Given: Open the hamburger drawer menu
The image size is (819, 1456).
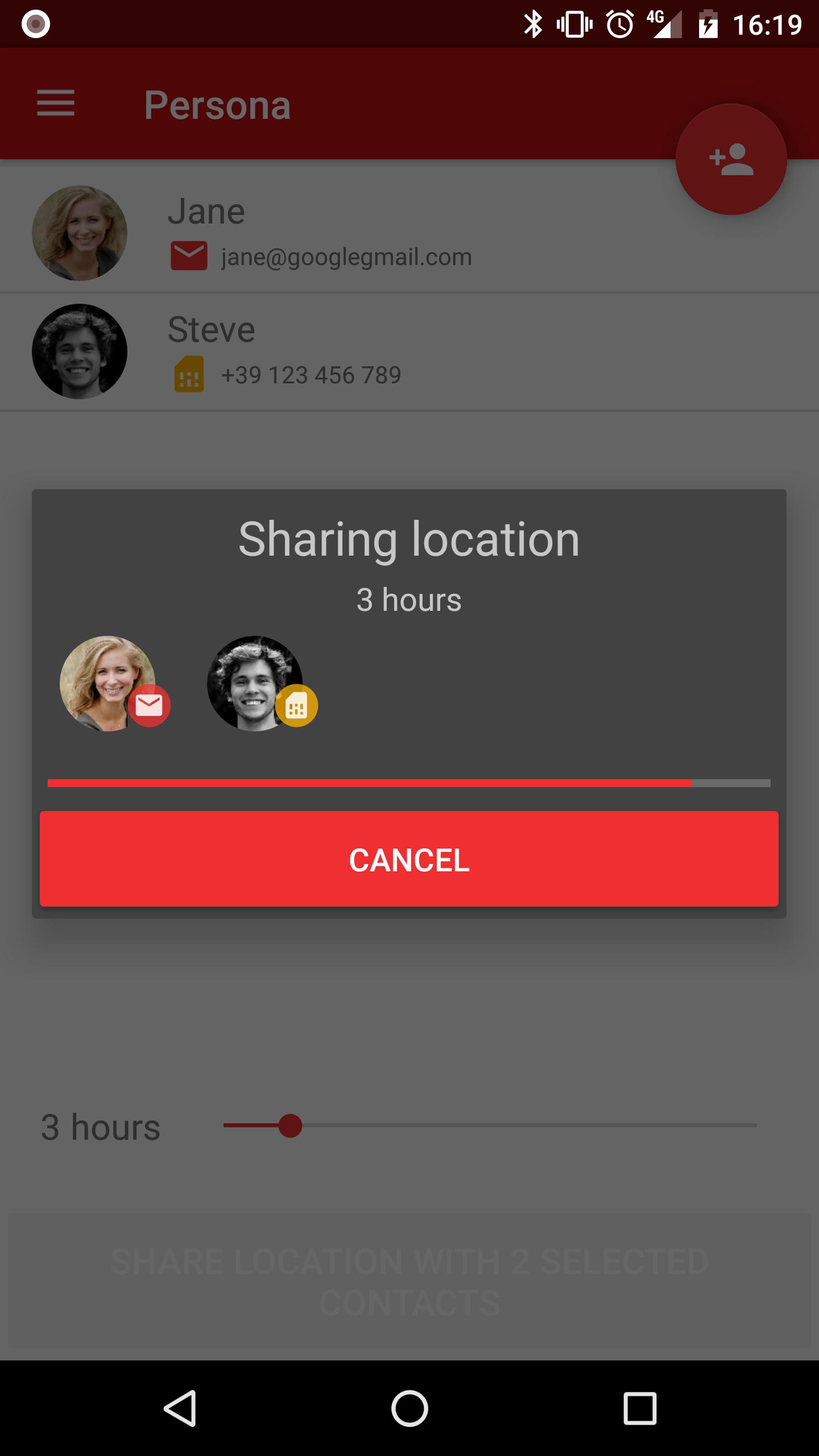Looking at the screenshot, I should tap(56, 104).
